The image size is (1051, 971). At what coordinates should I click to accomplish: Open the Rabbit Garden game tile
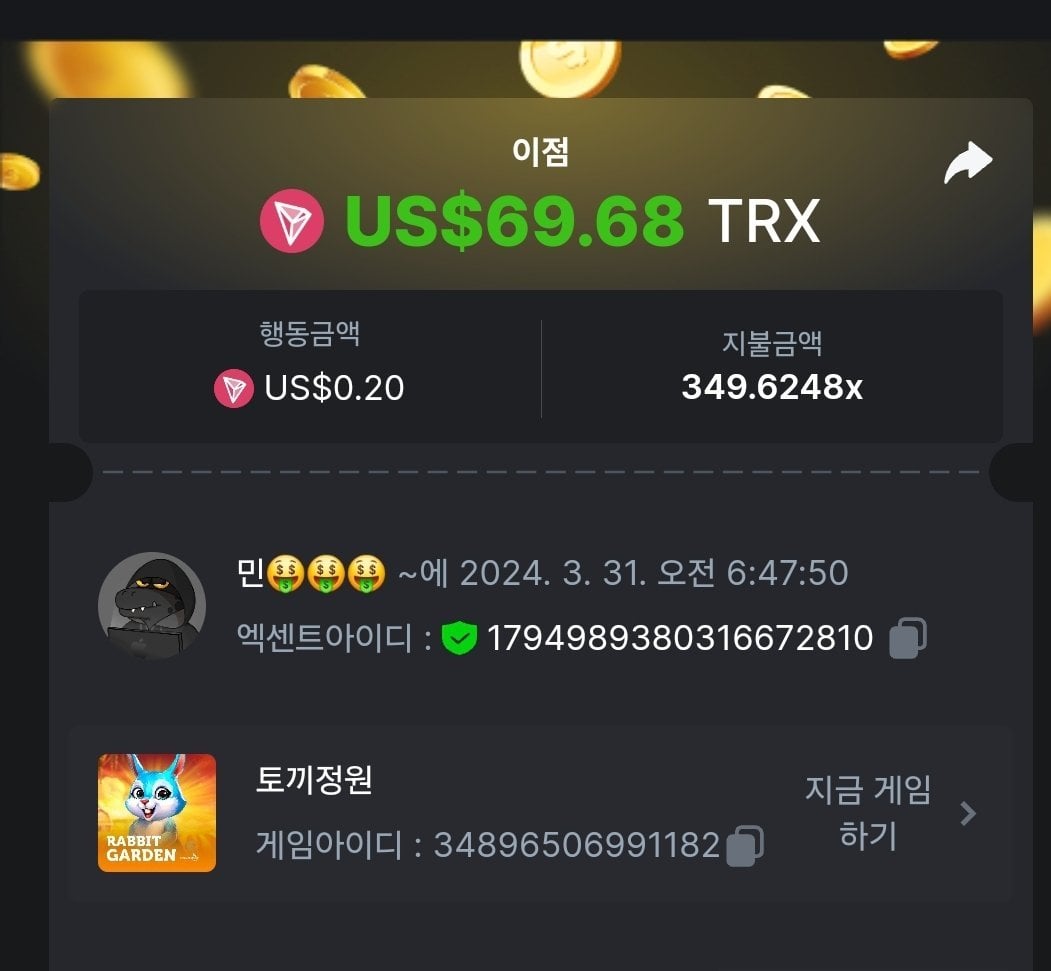click(x=157, y=812)
